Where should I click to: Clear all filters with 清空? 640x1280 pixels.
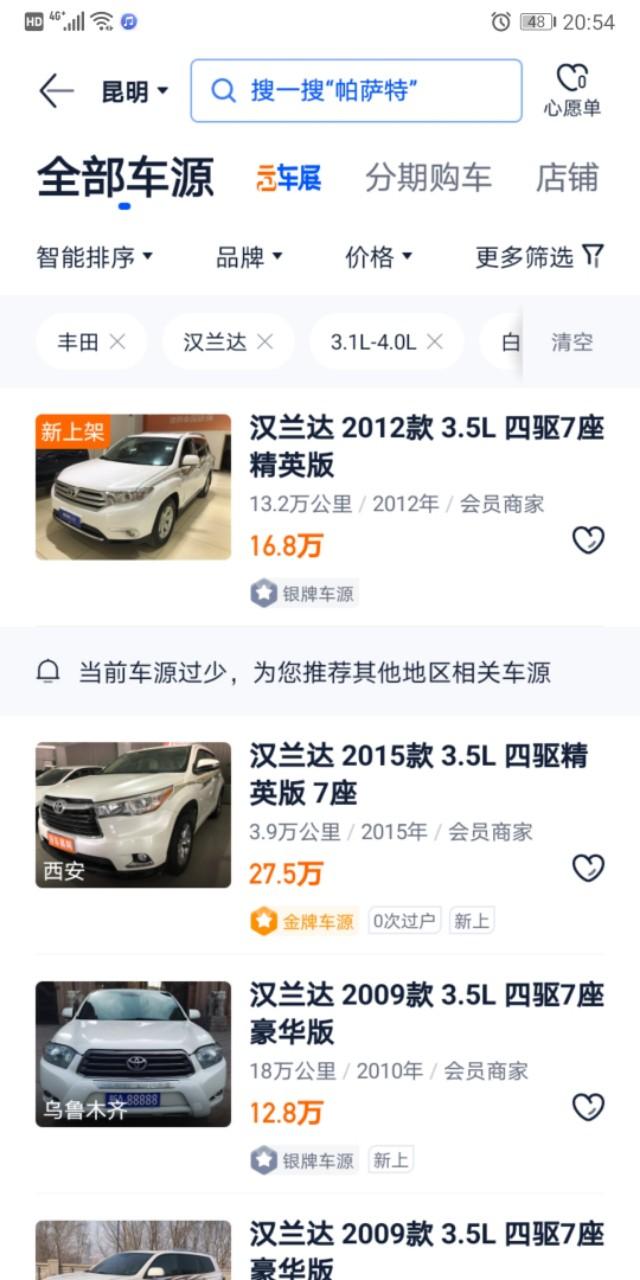(x=572, y=342)
